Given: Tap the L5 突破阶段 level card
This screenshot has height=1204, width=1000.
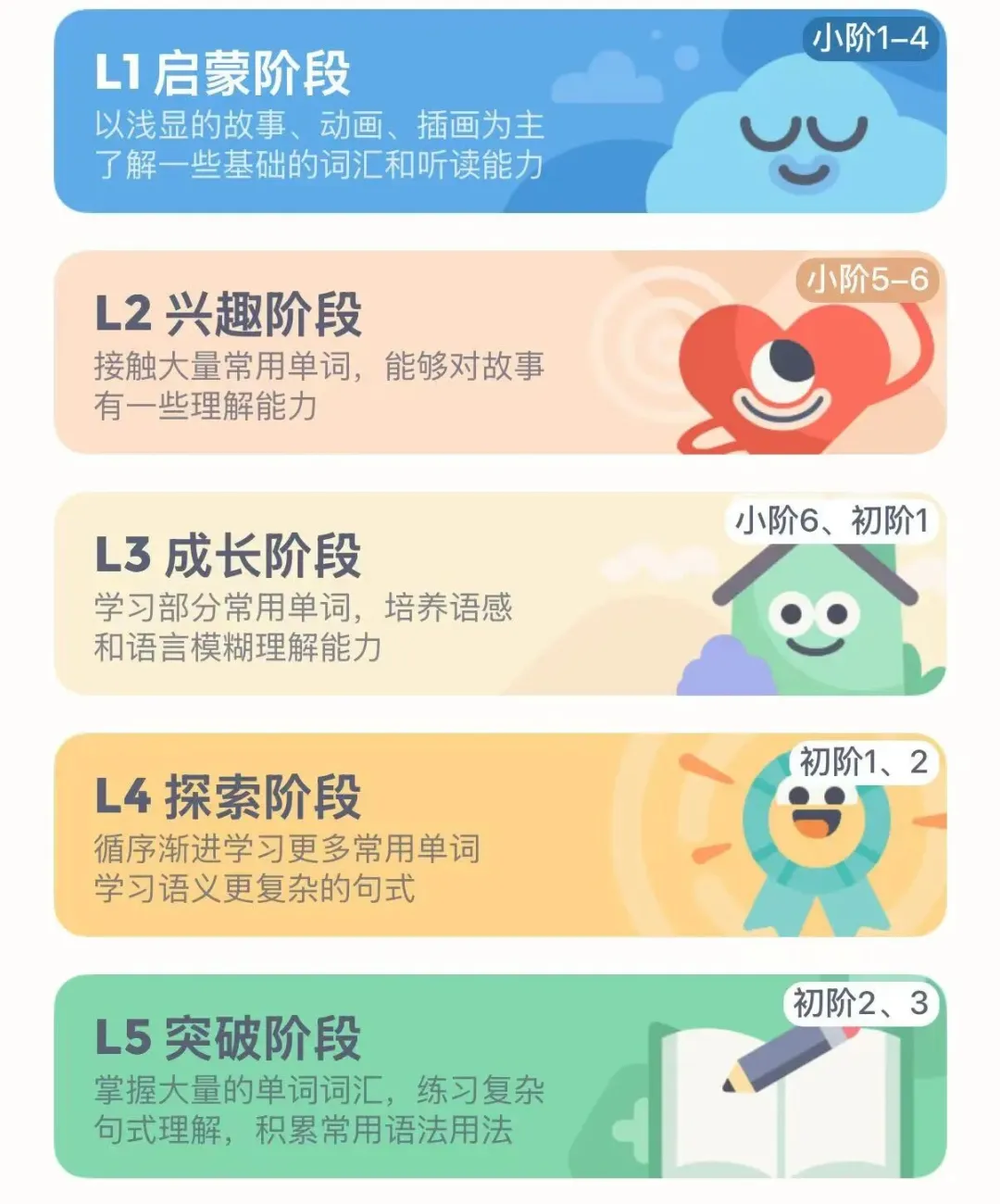Looking at the screenshot, I should [500, 1076].
